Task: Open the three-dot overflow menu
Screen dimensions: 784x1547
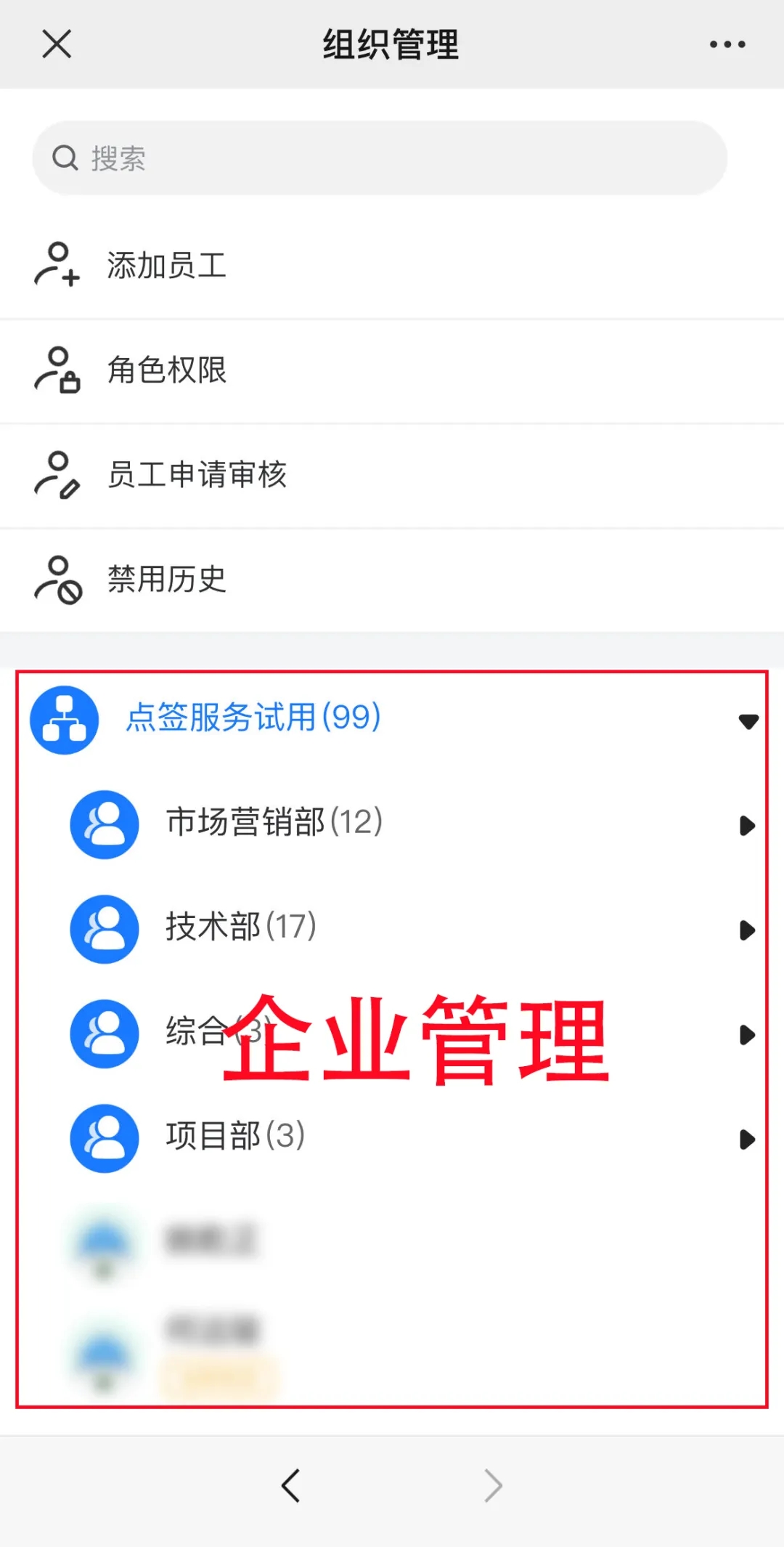Action: [727, 44]
